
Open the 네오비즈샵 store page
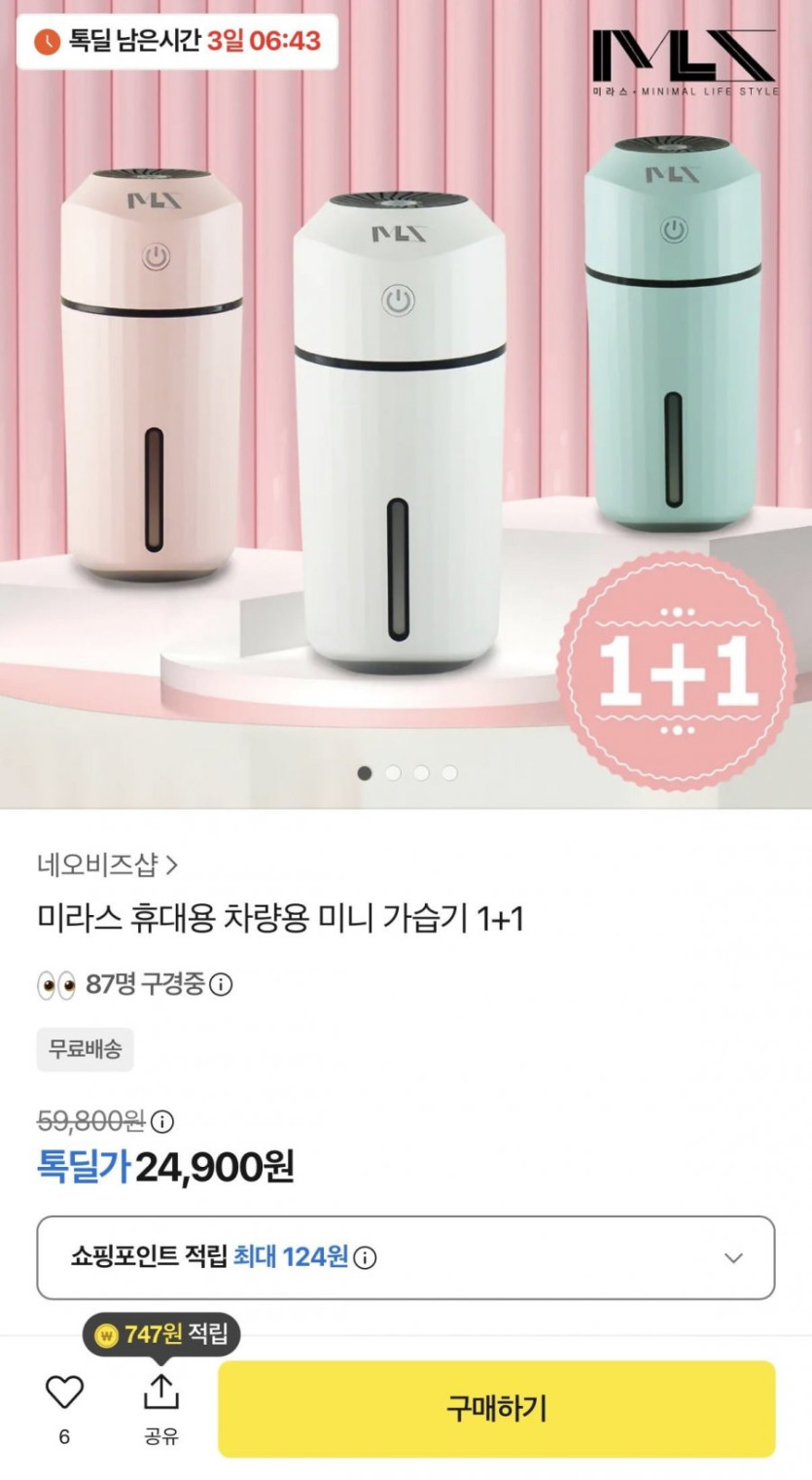click(x=107, y=864)
